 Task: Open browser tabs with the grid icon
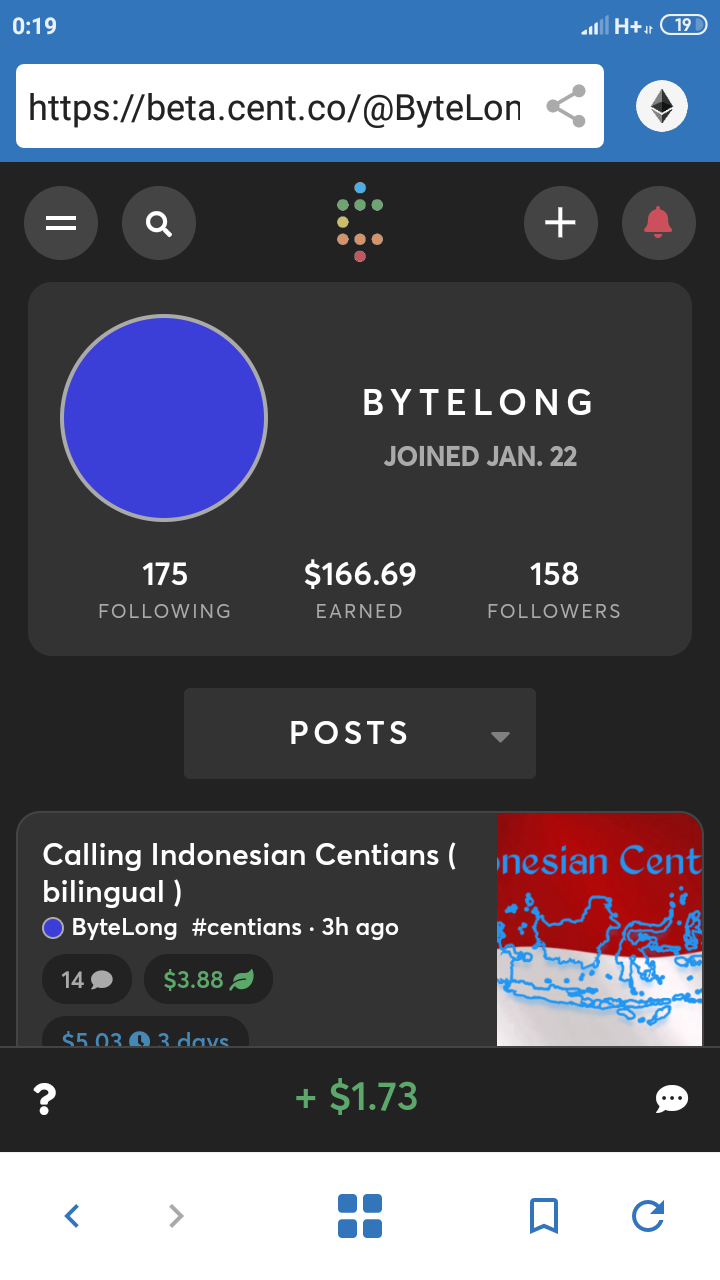coord(360,1216)
